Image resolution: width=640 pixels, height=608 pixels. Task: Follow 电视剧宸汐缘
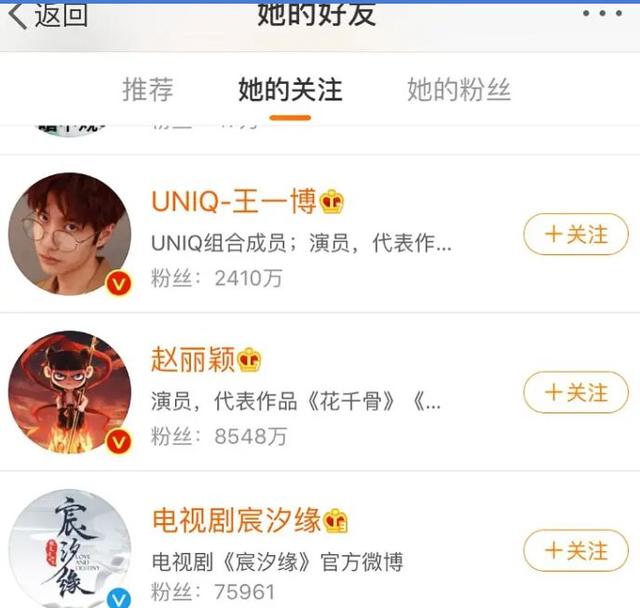click(575, 551)
